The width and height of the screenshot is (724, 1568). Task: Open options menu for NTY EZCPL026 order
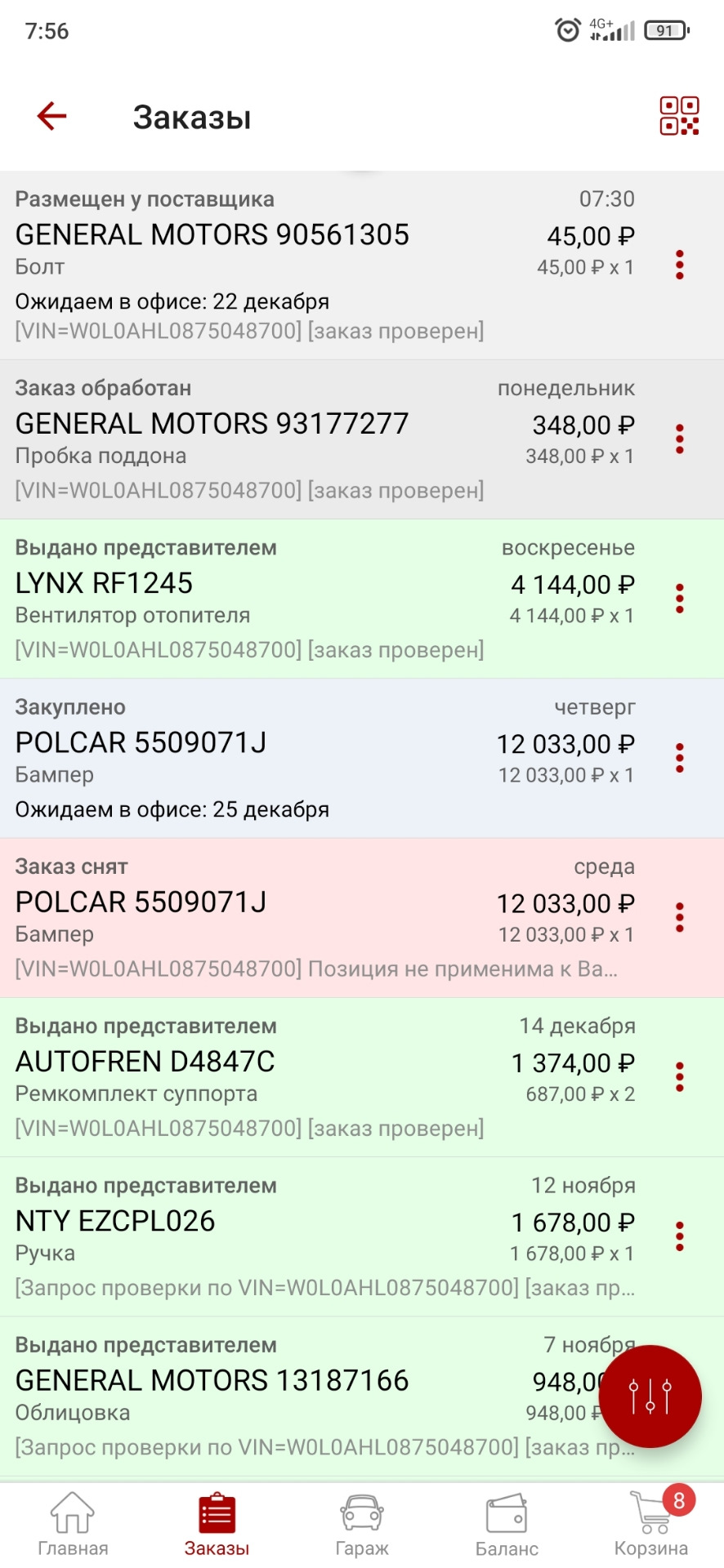[680, 1236]
